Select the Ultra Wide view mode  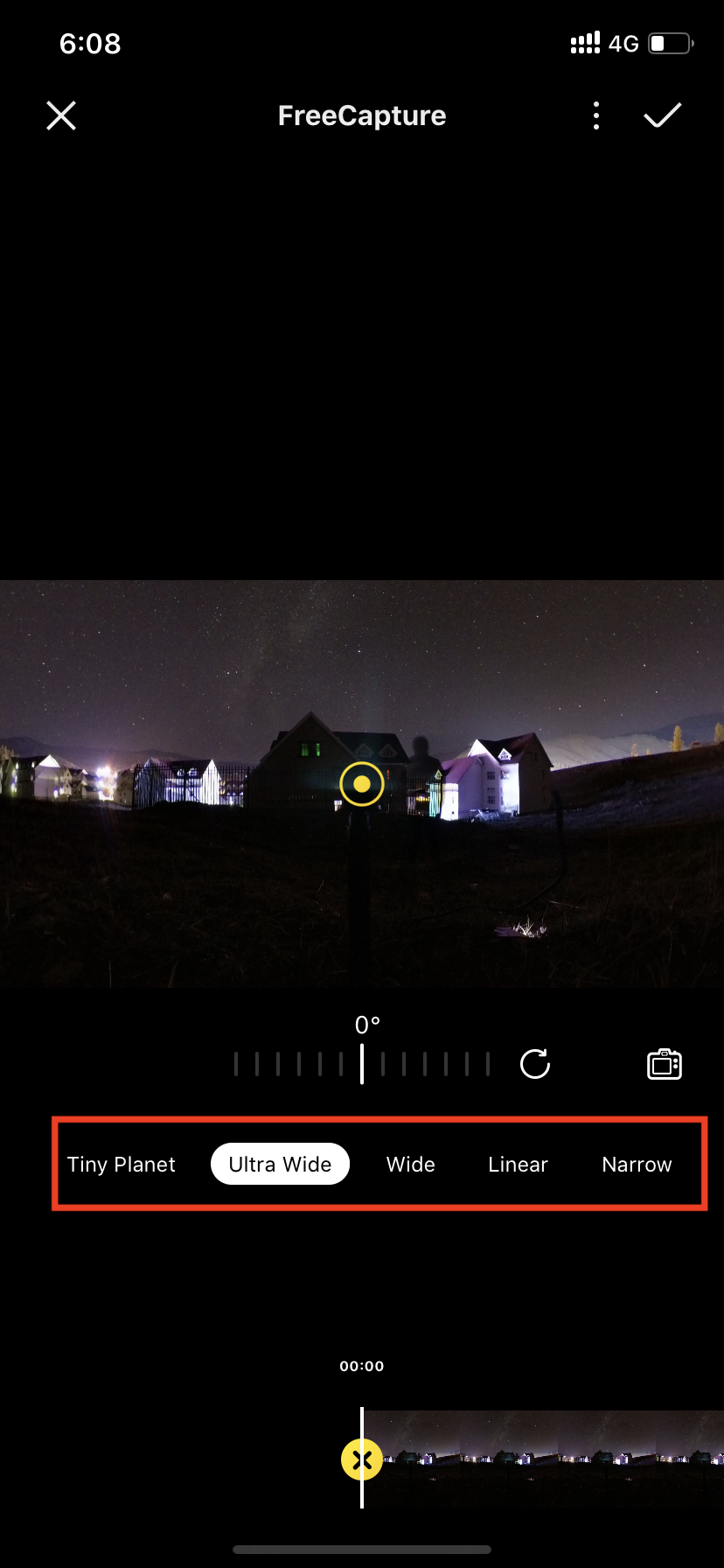tap(280, 1165)
